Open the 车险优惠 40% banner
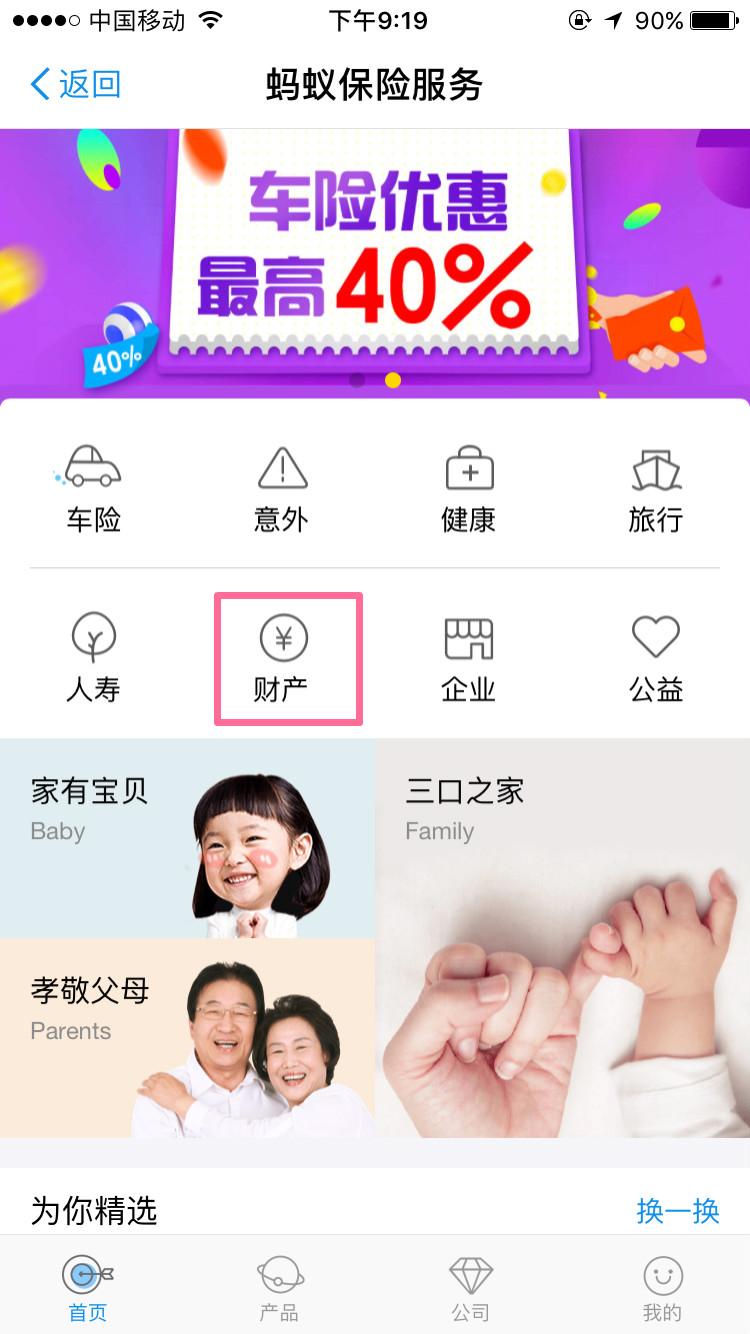Image resolution: width=750 pixels, height=1334 pixels. pos(375,262)
